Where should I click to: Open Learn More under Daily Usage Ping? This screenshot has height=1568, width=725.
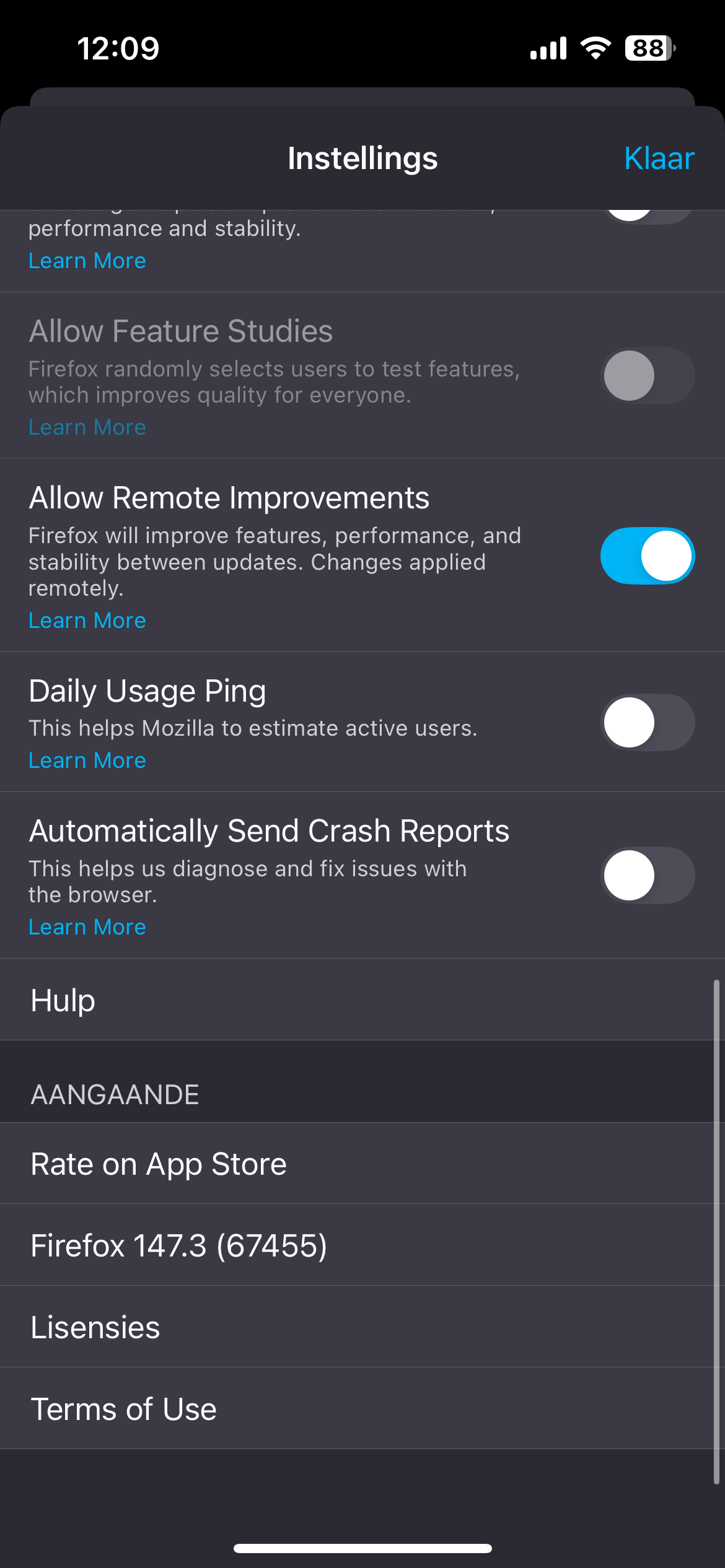point(87,760)
